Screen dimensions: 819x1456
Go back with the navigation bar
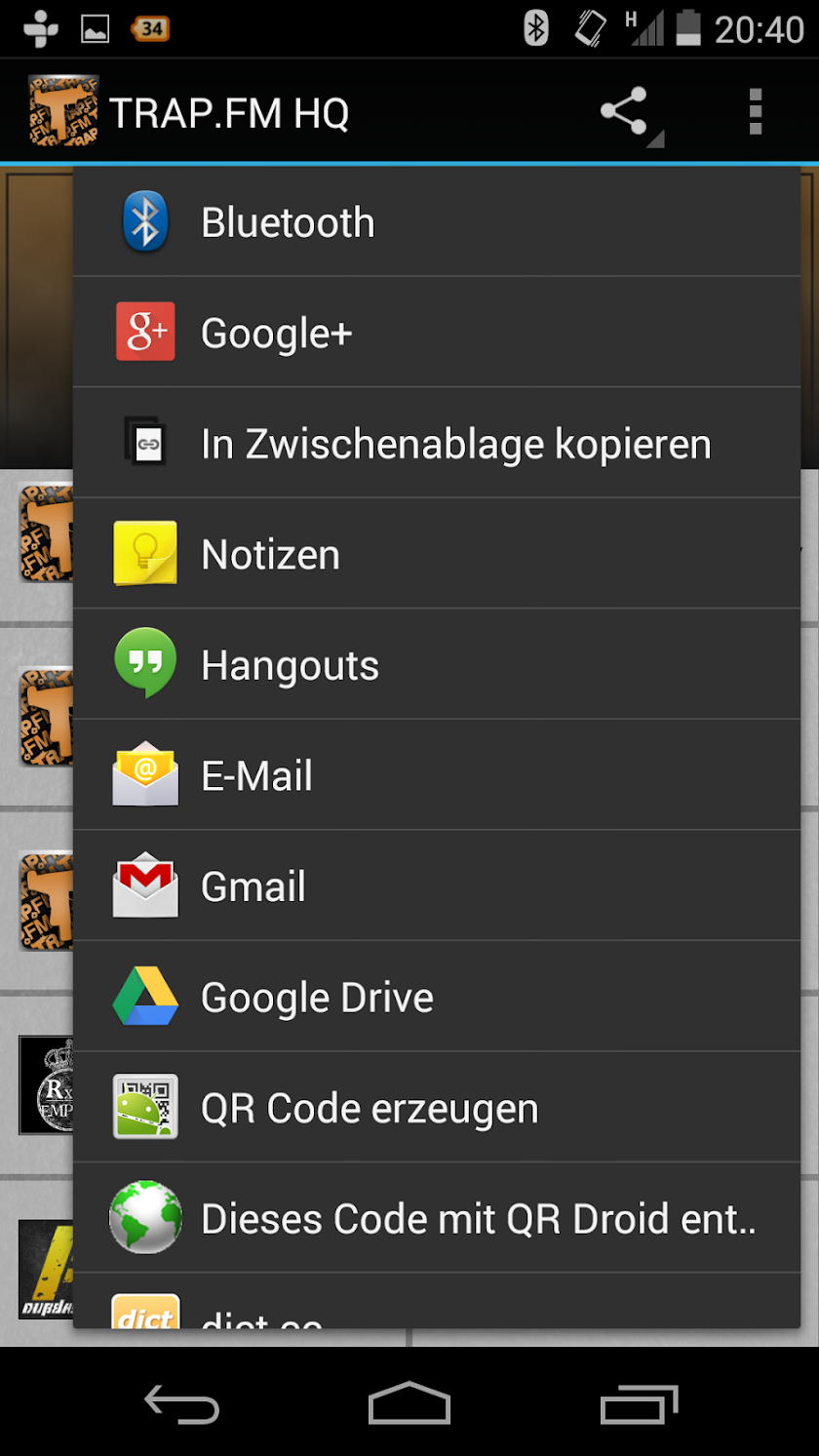182,1404
